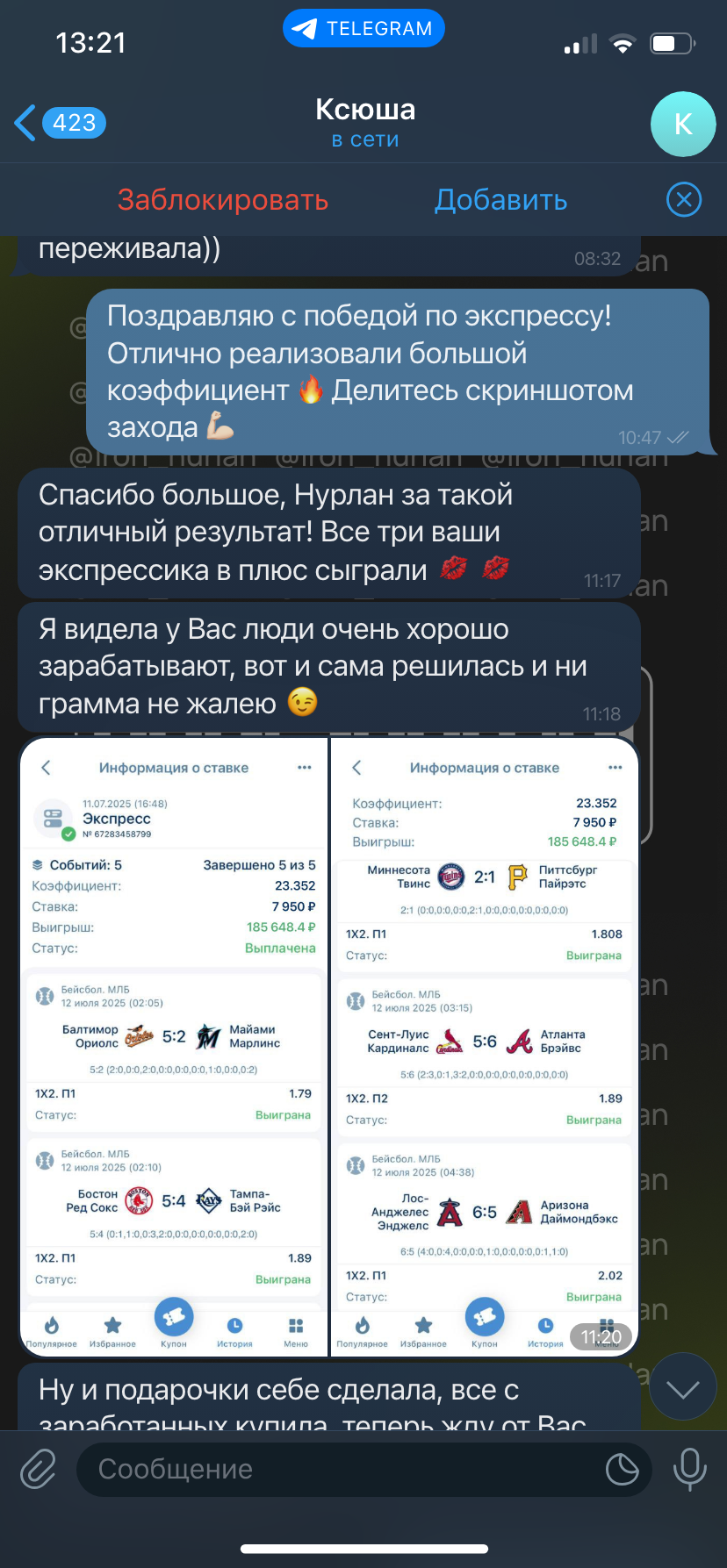
Task: Focus the Сообщение text field
Action: [x=342, y=1469]
